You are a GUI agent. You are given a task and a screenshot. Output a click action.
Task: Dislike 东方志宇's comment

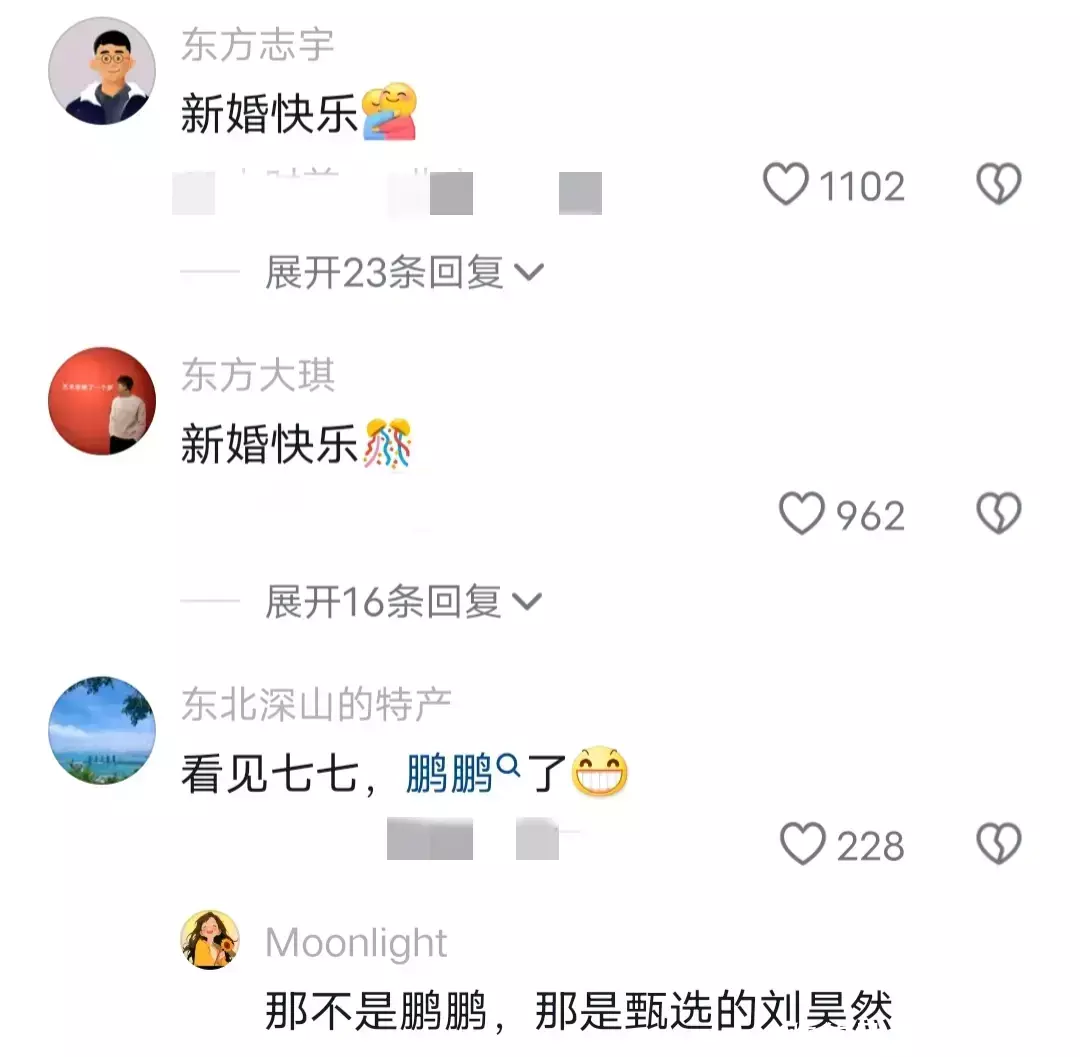coord(998,185)
